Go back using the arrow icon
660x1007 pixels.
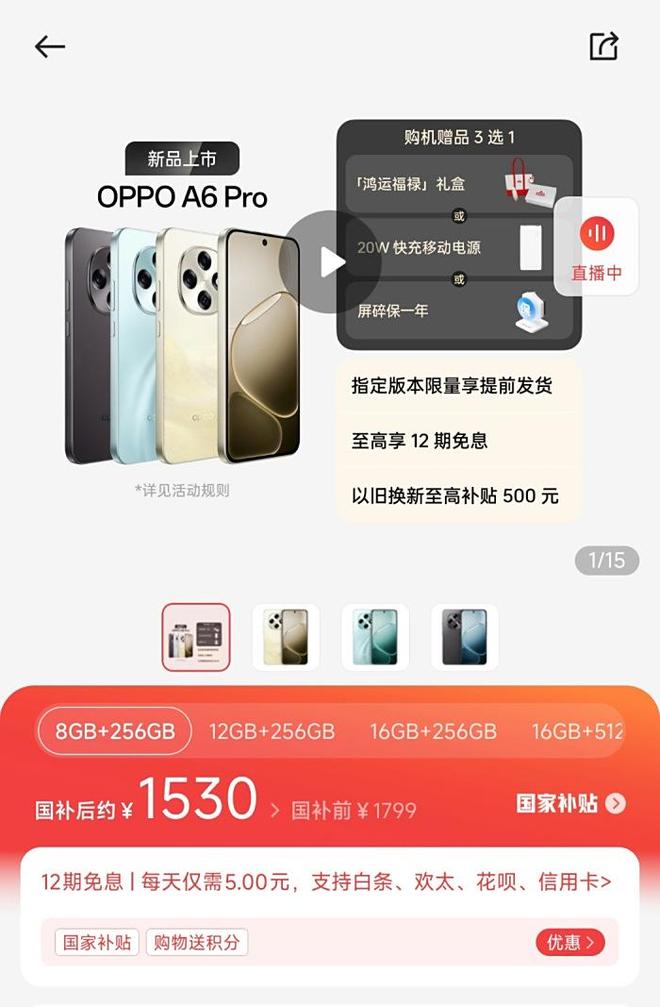point(49,47)
